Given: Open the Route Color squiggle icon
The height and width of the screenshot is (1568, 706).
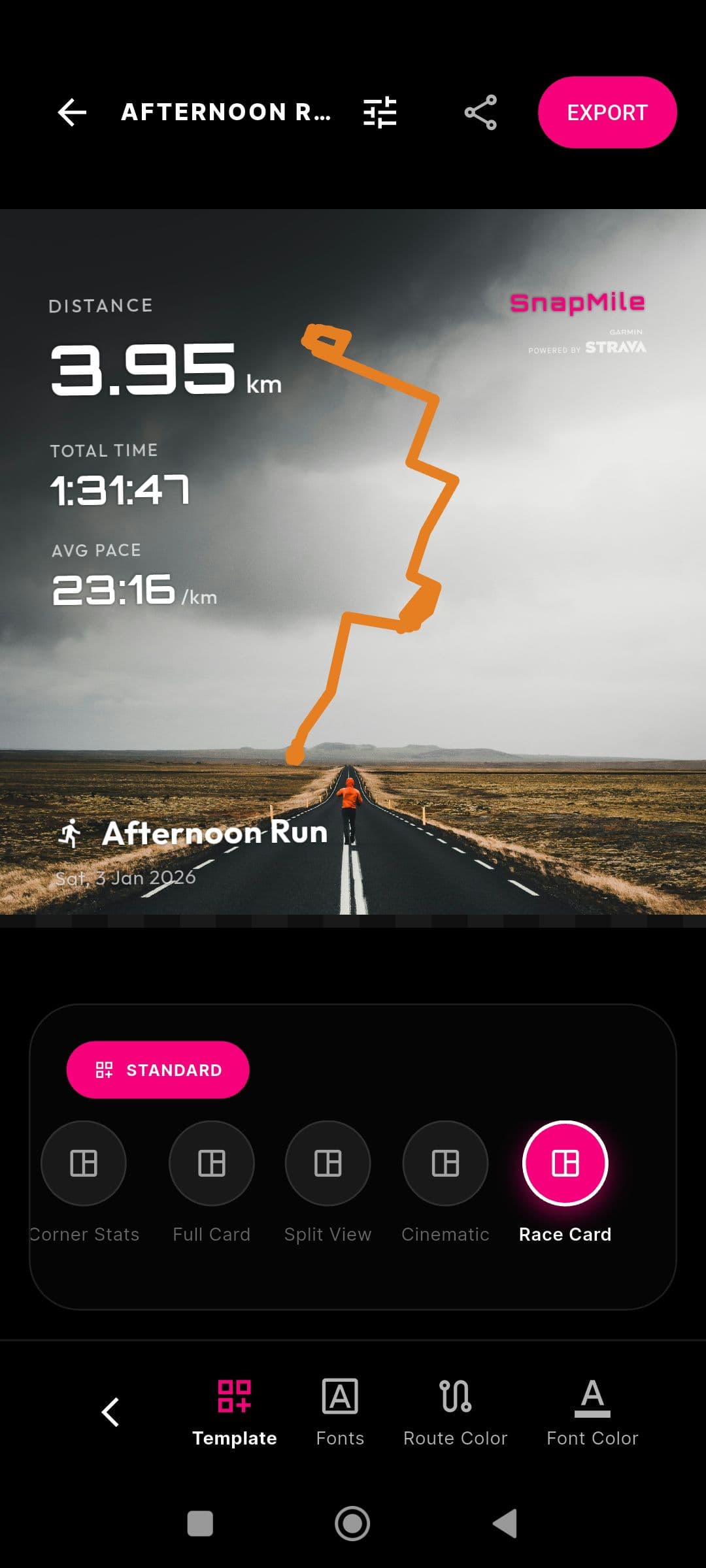Looking at the screenshot, I should [456, 1396].
